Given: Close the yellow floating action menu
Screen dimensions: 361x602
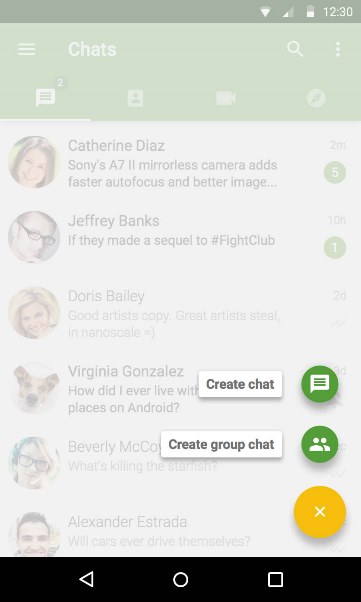Looking at the screenshot, I should click(x=320, y=512).
